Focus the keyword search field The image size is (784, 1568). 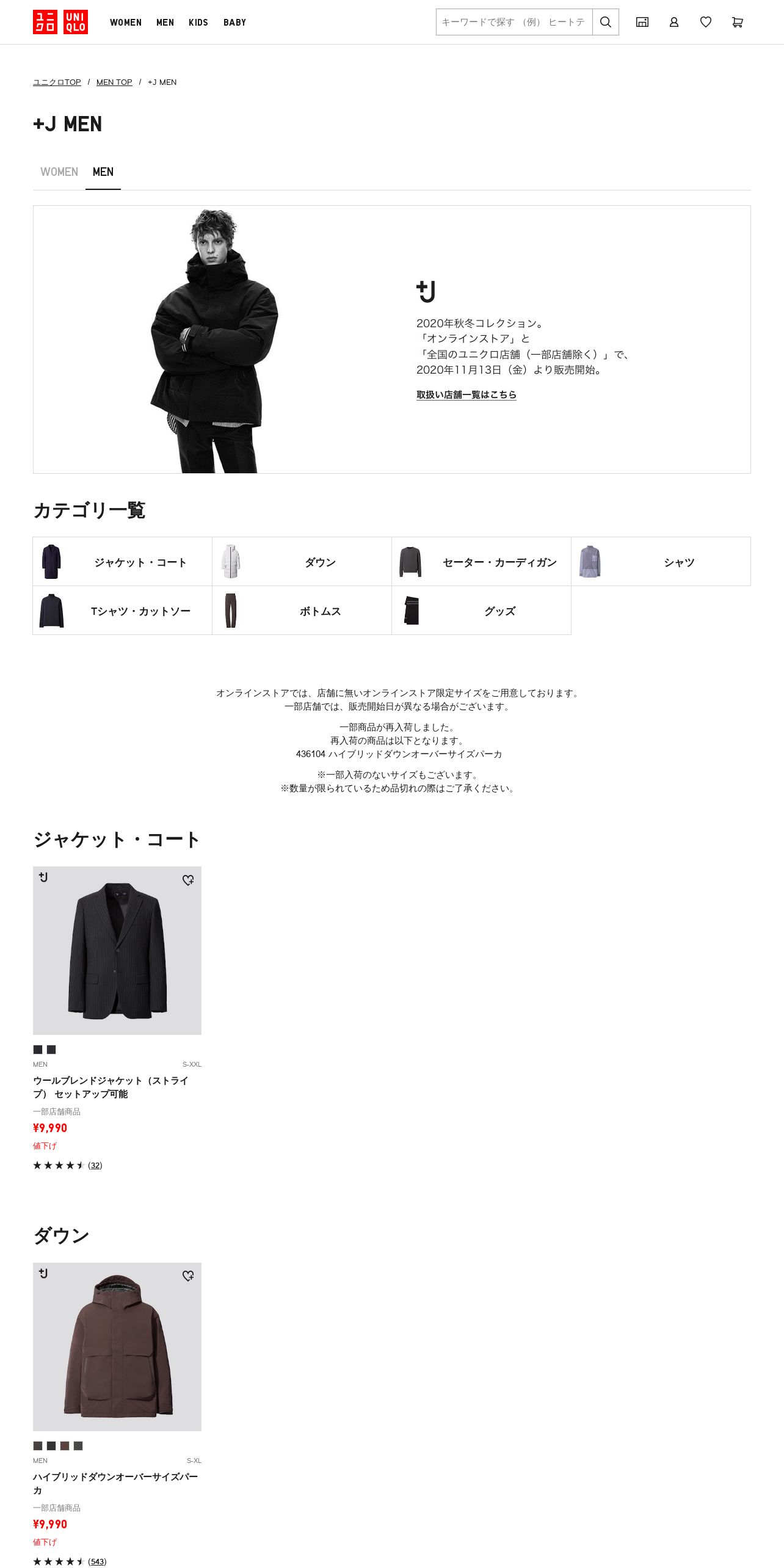click(x=514, y=22)
